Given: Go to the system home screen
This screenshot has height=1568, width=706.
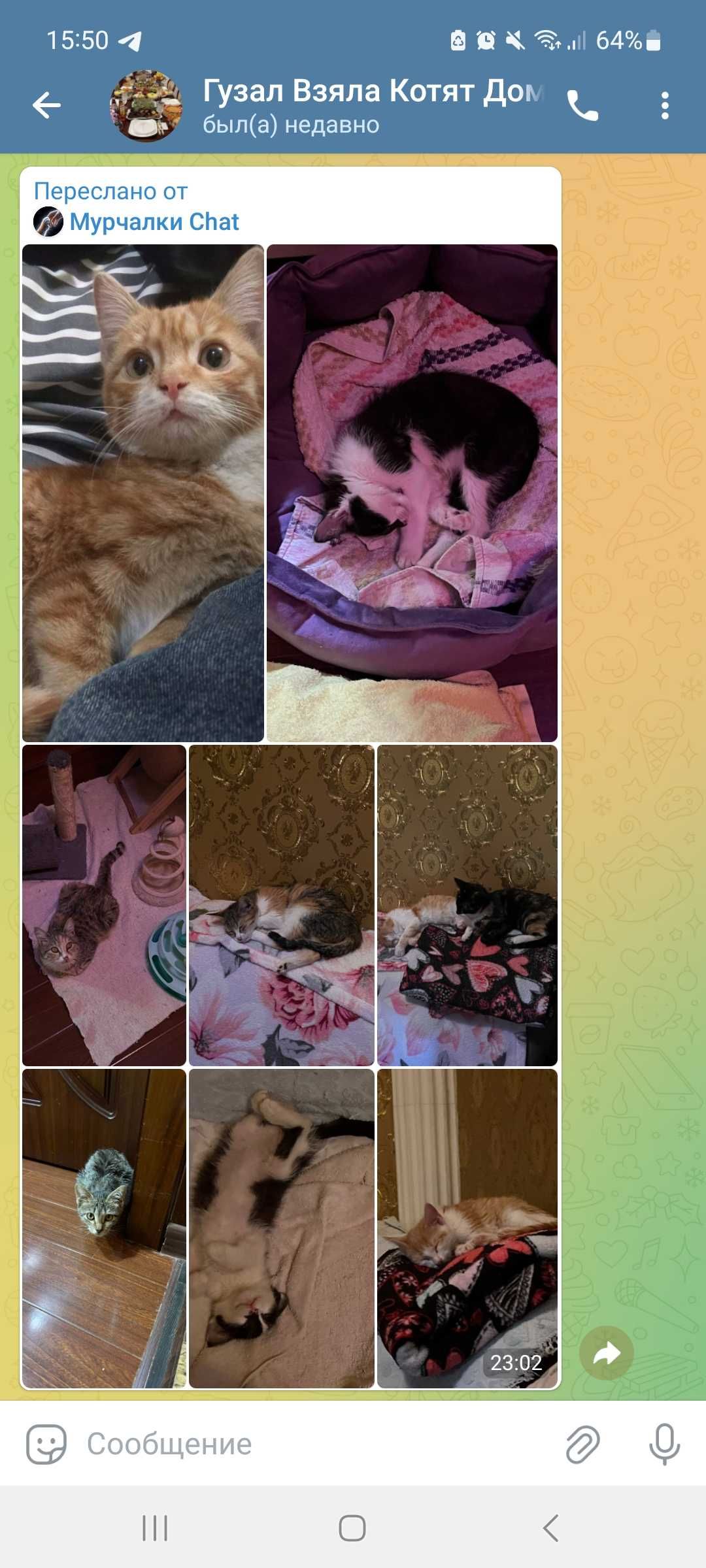Looking at the screenshot, I should [x=352, y=1528].
